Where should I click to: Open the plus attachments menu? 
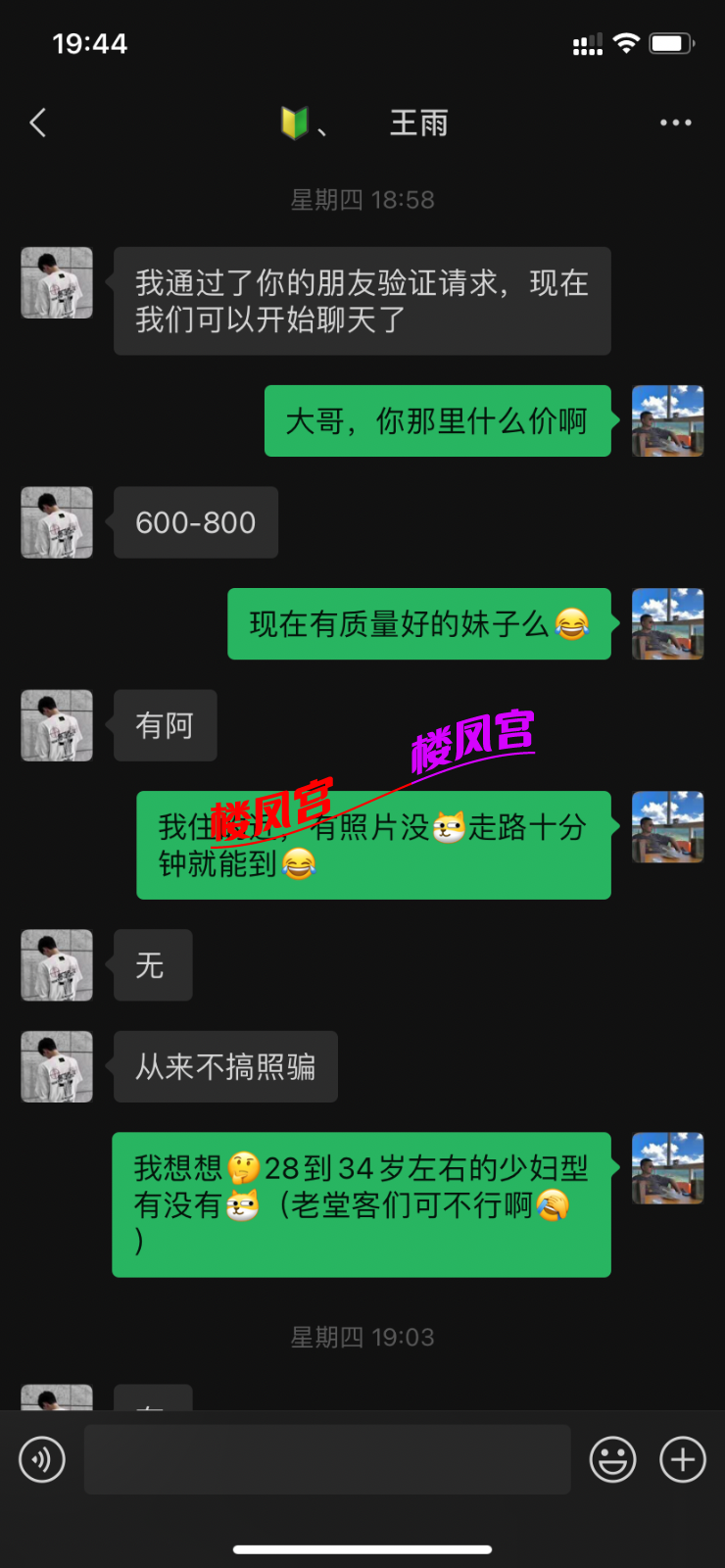(683, 1459)
